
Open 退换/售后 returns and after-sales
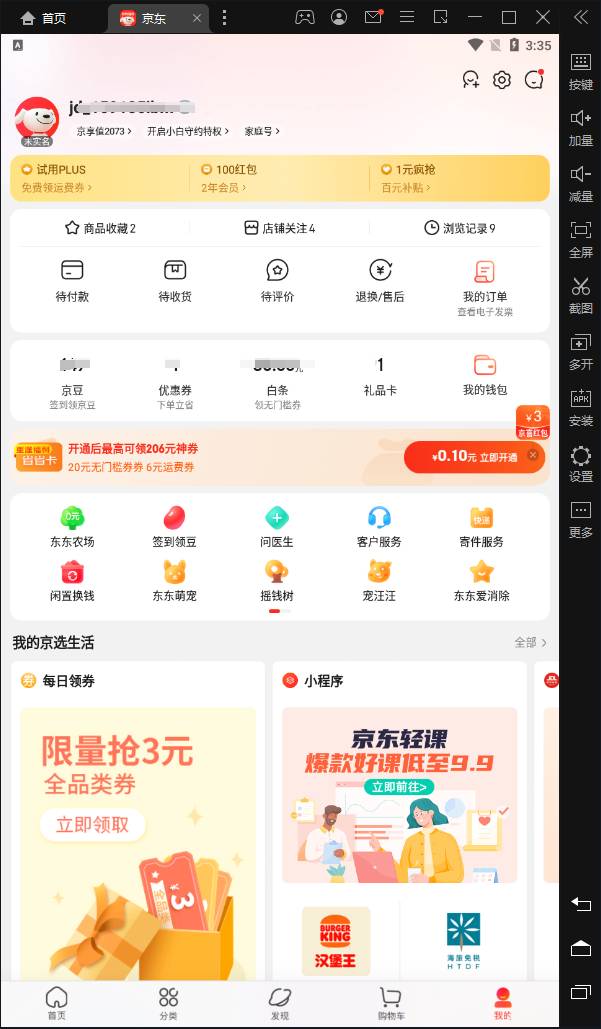380,280
